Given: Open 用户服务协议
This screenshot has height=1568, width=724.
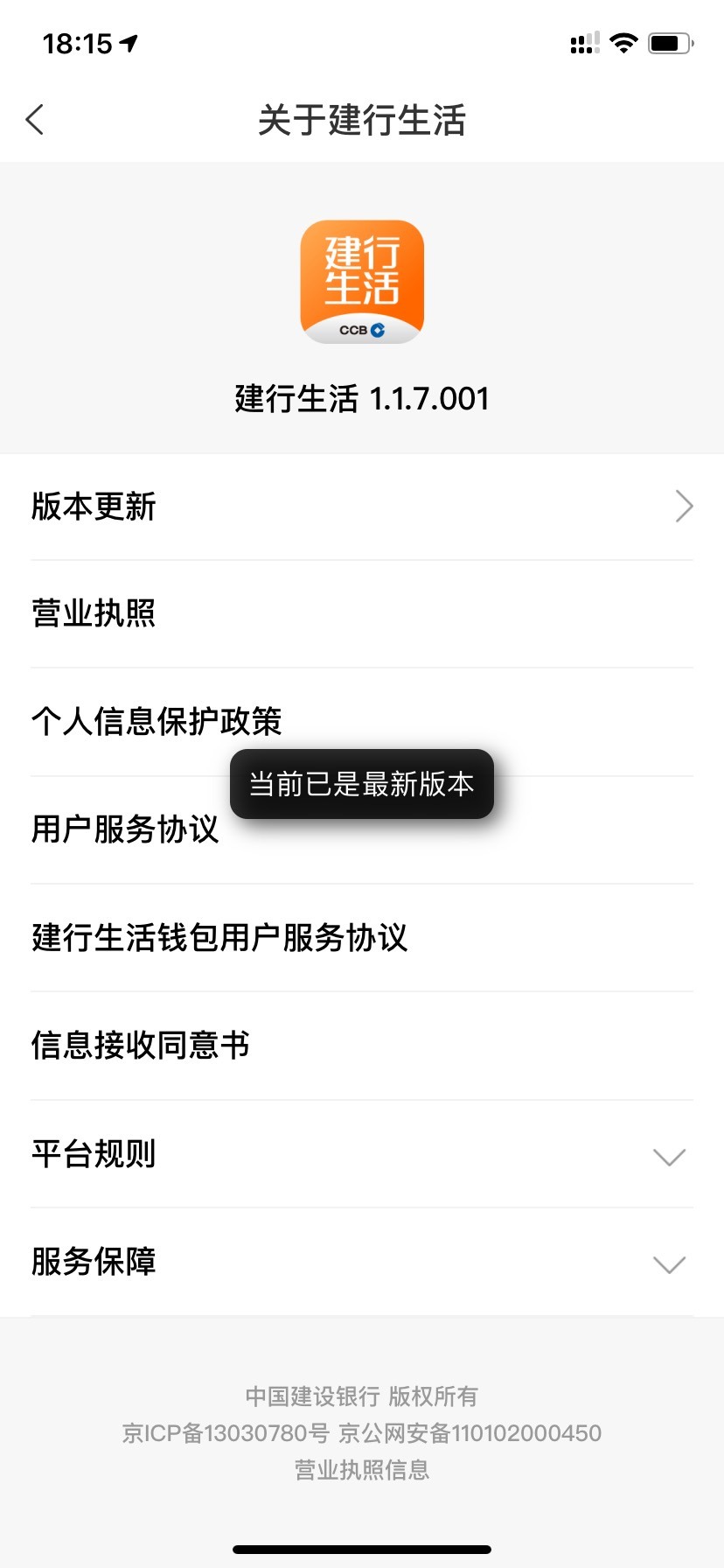Looking at the screenshot, I should (362, 829).
